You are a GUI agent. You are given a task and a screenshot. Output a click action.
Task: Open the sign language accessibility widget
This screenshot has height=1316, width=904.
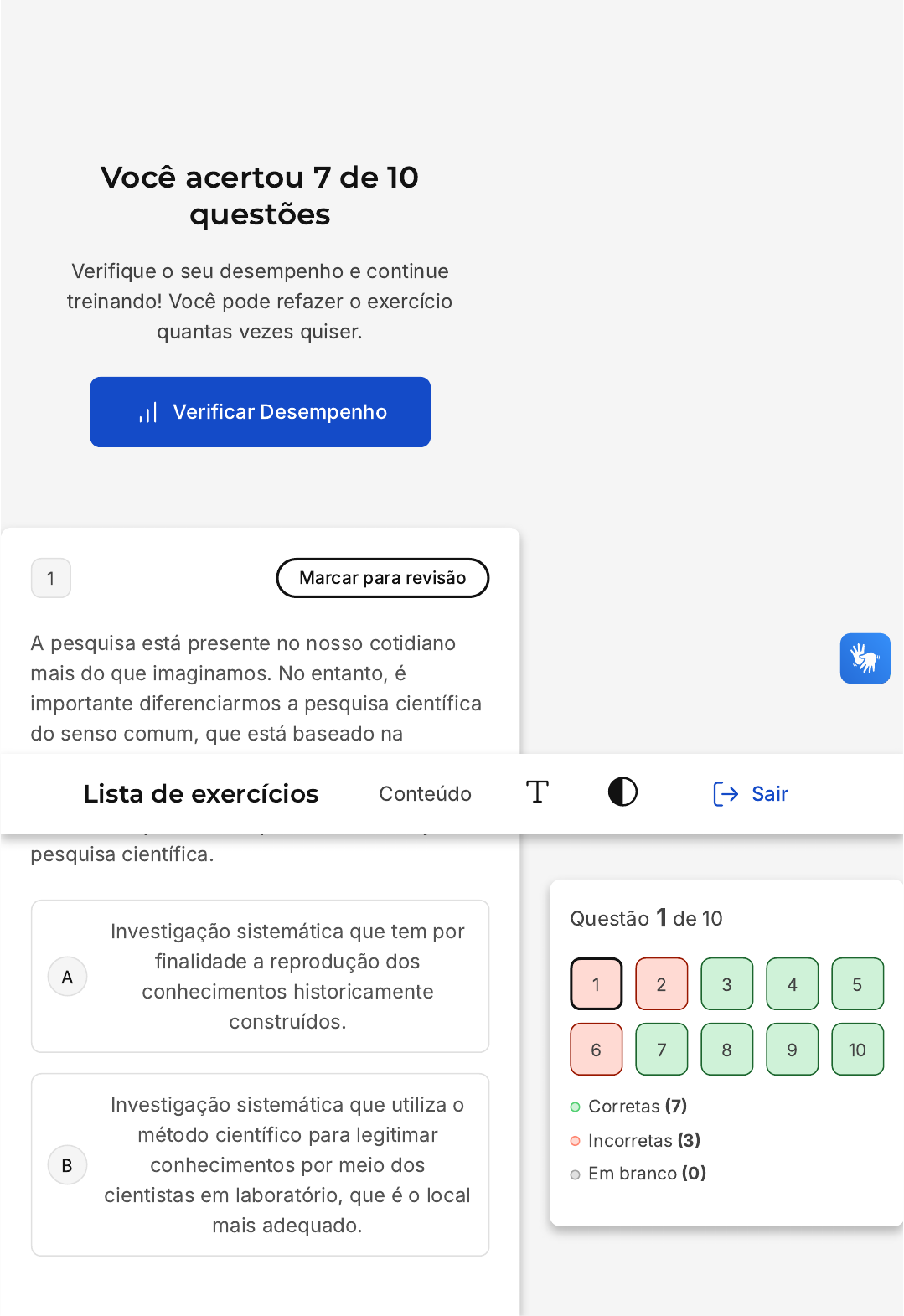(865, 658)
